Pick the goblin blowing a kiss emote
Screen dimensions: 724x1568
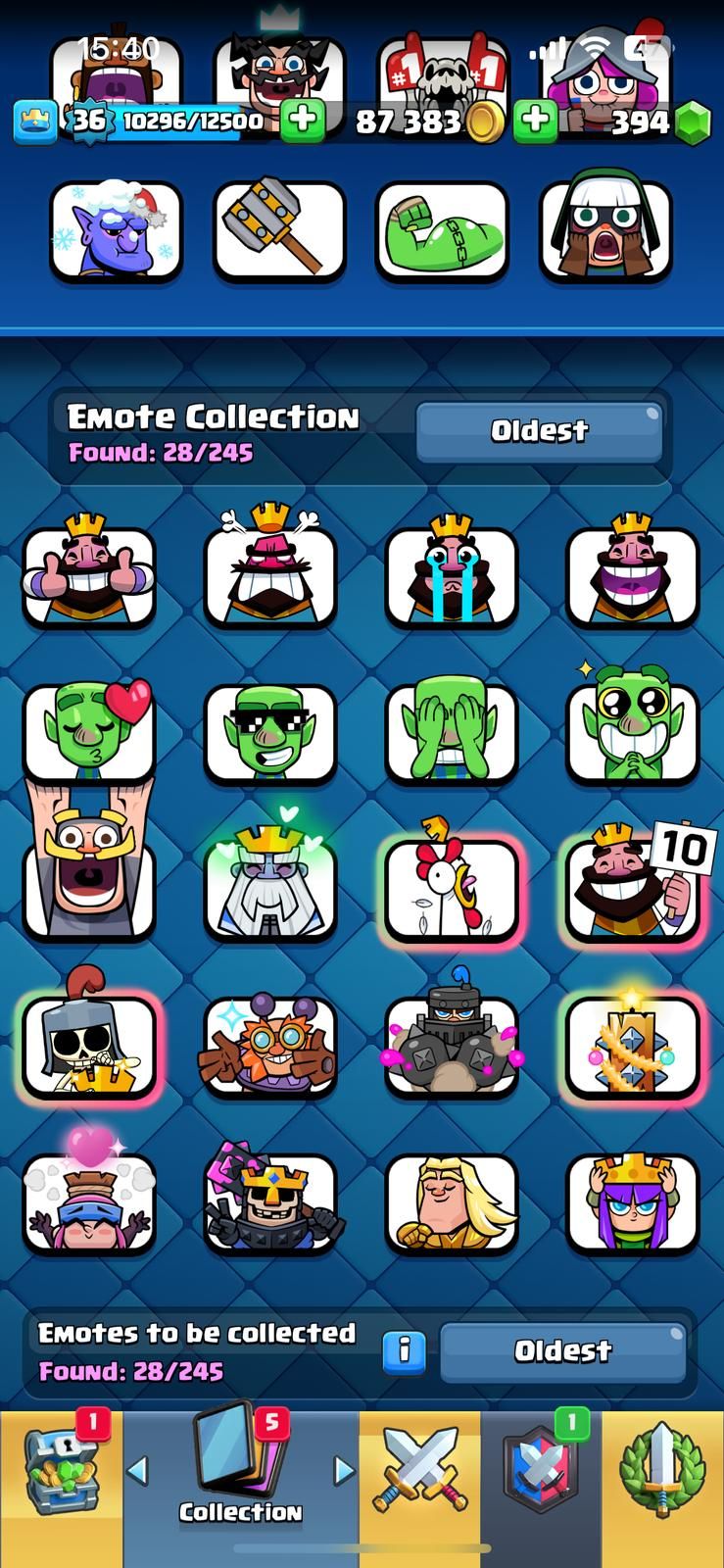coord(89,730)
